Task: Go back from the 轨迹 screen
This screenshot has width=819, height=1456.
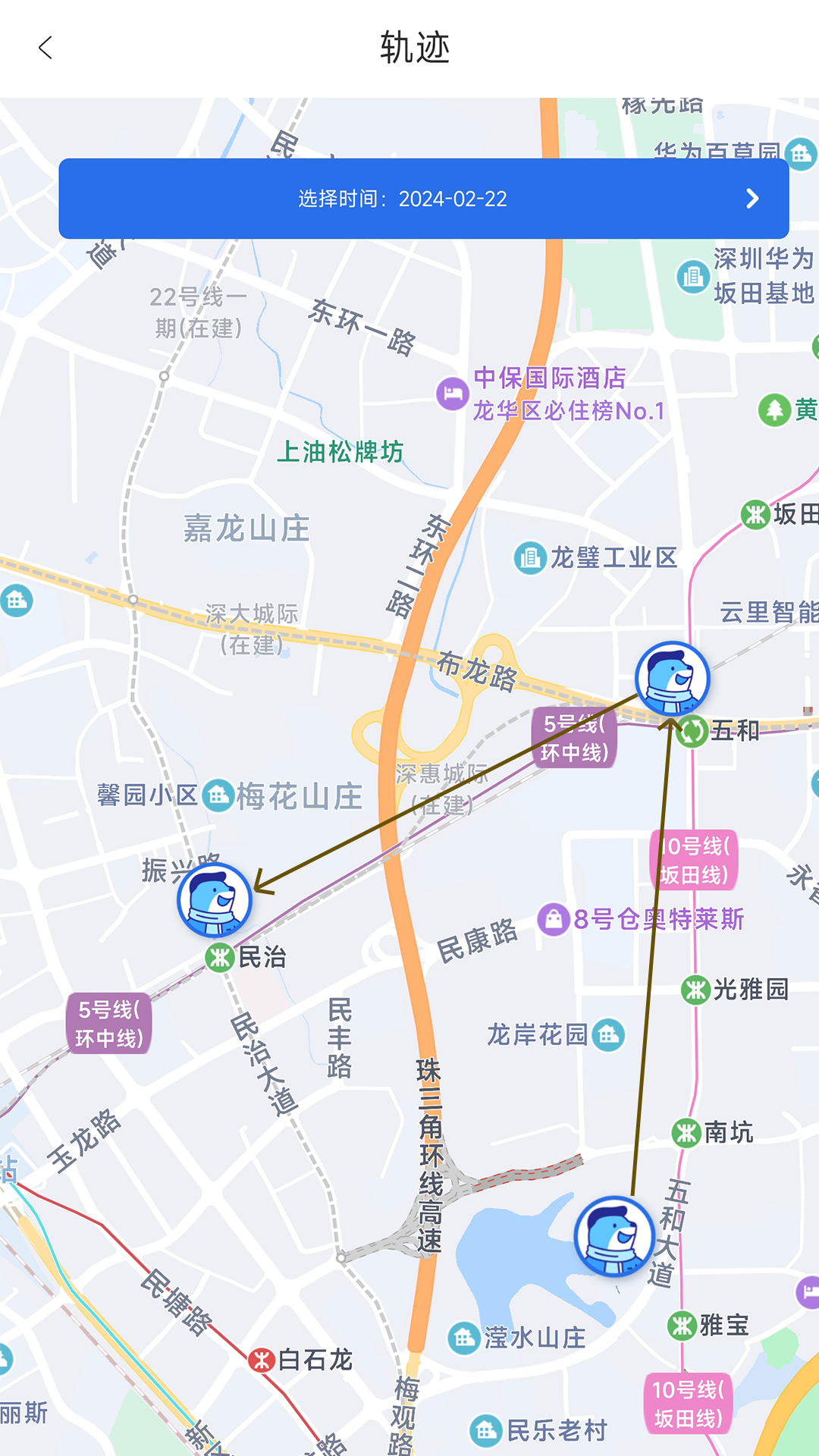Action: (x=45, y=48)
